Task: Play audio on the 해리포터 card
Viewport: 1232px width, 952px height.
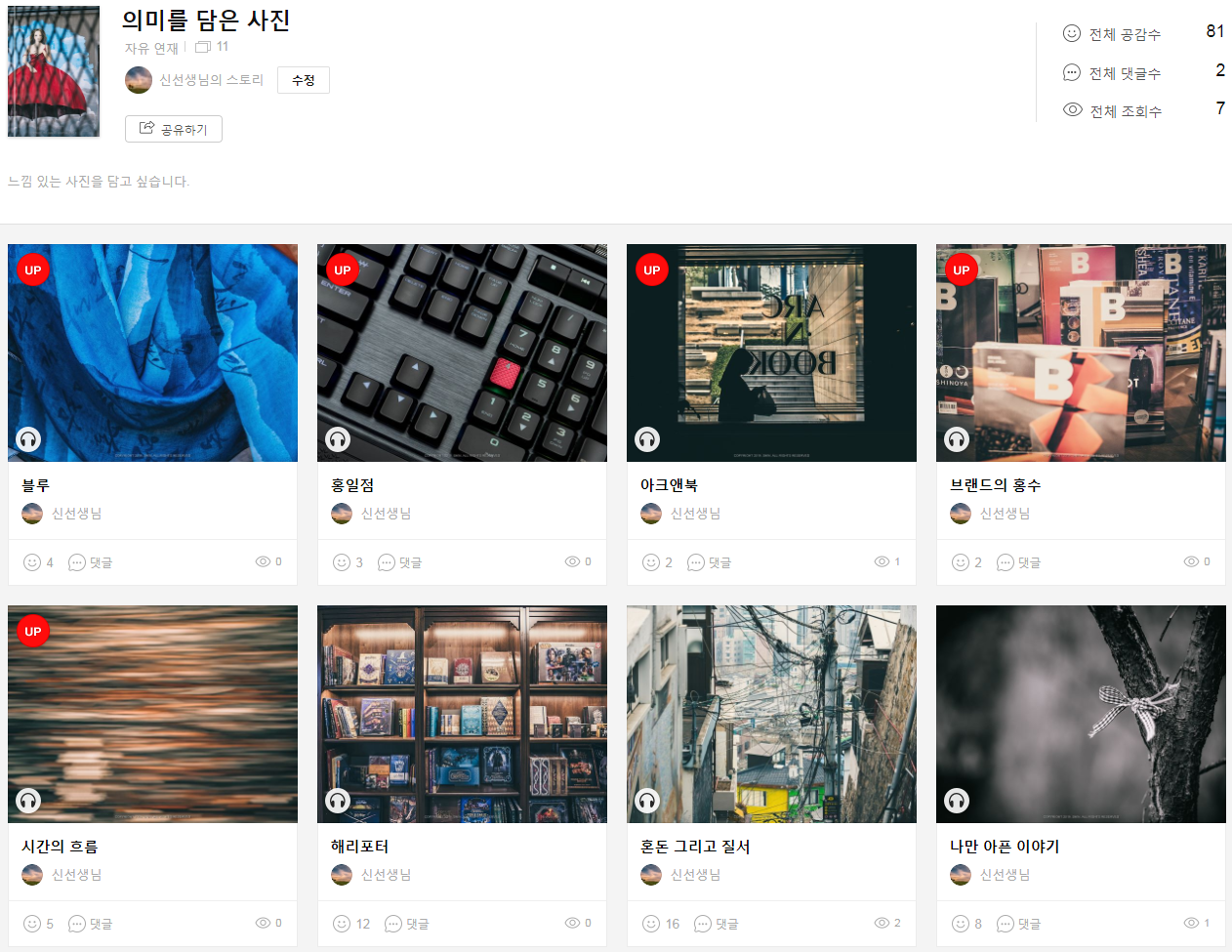Action: 338,801
